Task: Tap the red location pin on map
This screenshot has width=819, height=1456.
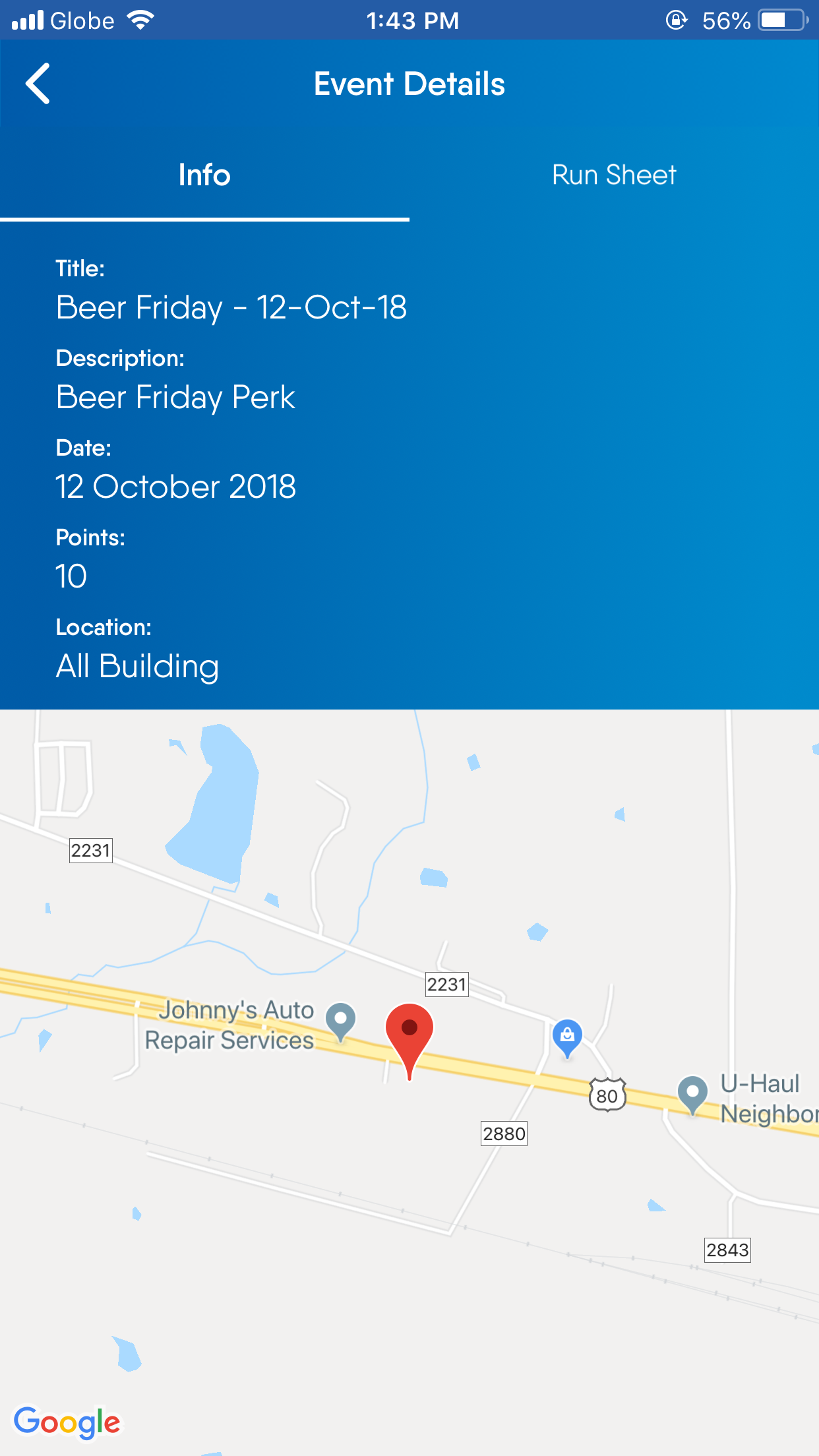Action: [x=409, y=1033]
